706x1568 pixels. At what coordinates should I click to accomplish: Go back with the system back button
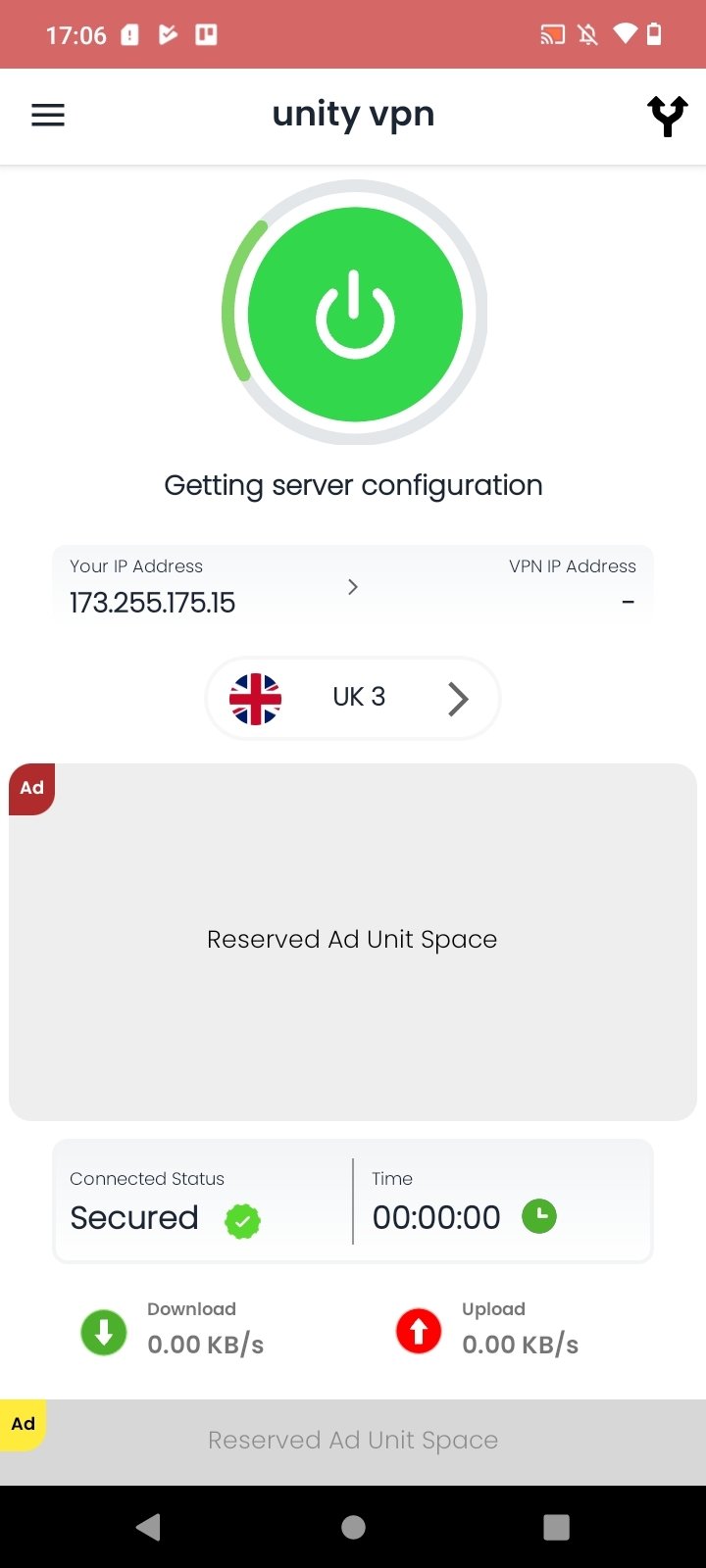pyautogui.click(x=149, y=1527)
